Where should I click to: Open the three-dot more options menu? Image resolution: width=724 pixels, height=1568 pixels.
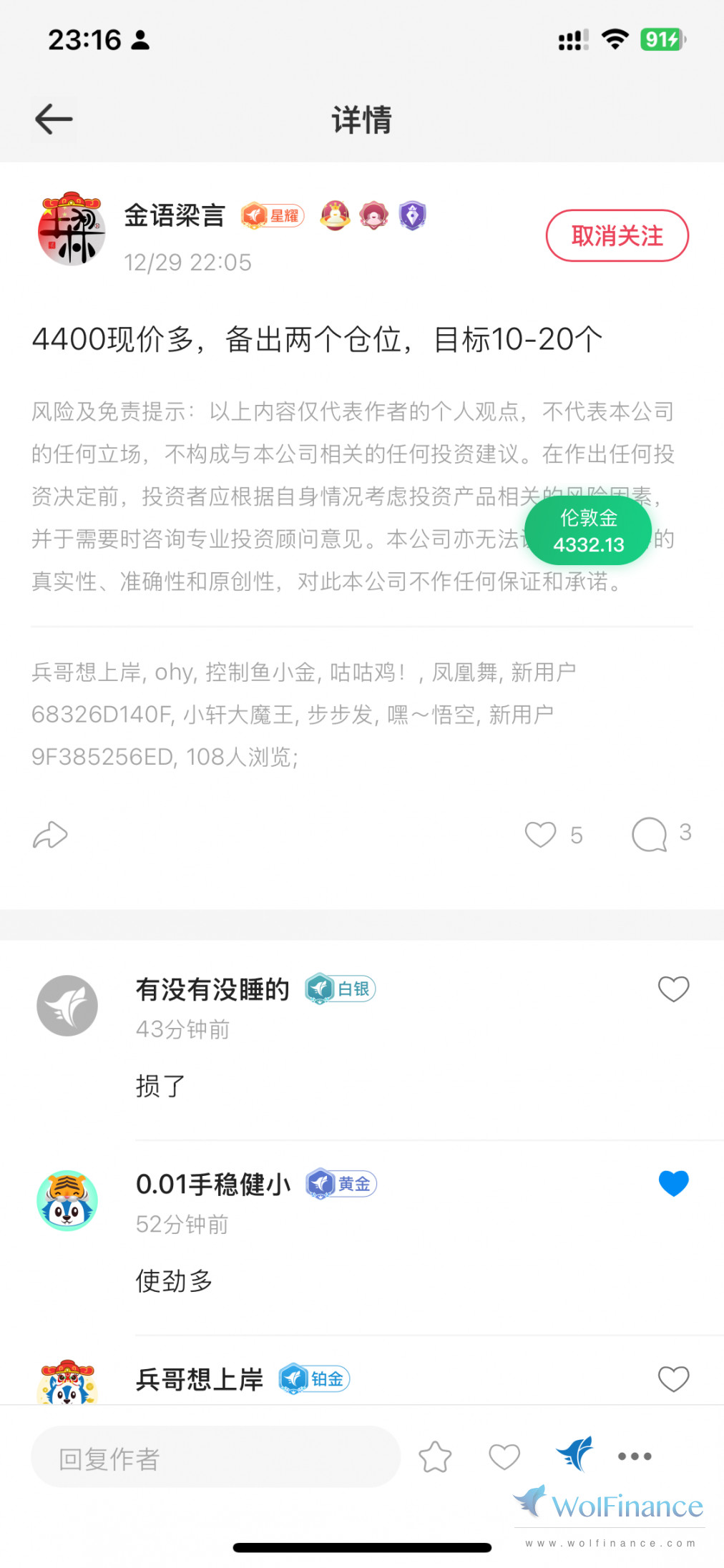[x=635, y=1456]
